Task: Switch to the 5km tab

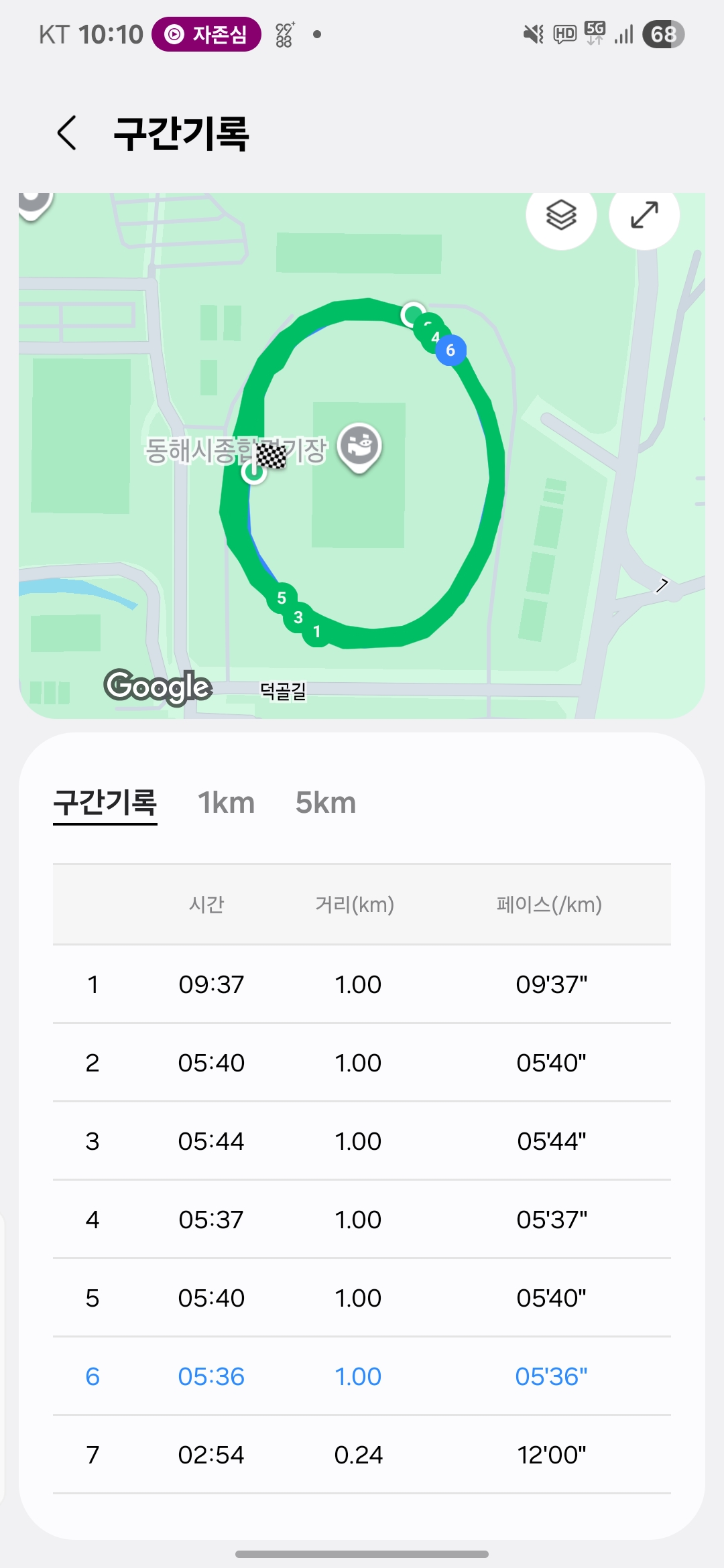Action: pyautogui.click(x=326, y=803)
